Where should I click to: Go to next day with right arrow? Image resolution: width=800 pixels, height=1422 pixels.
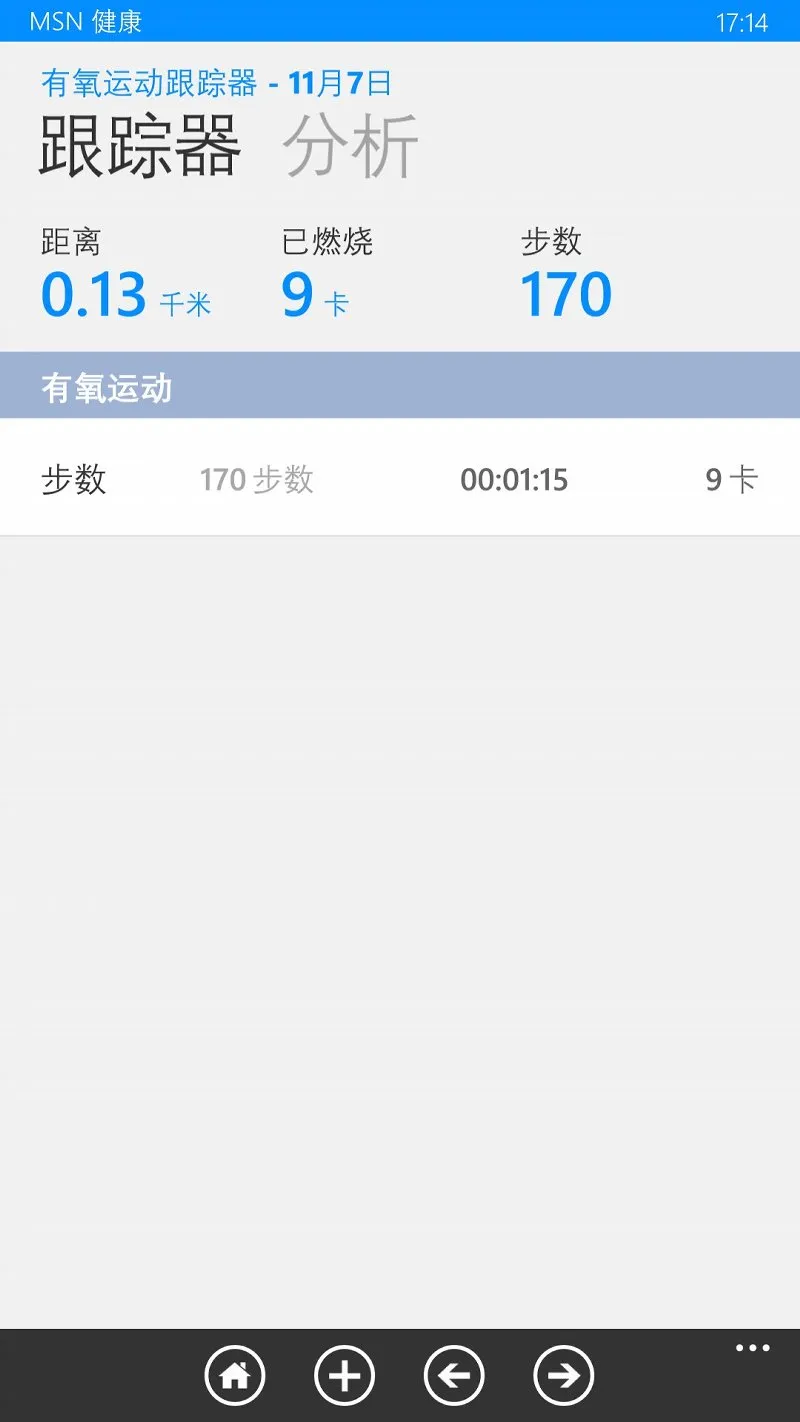[x=564, y=1376]
